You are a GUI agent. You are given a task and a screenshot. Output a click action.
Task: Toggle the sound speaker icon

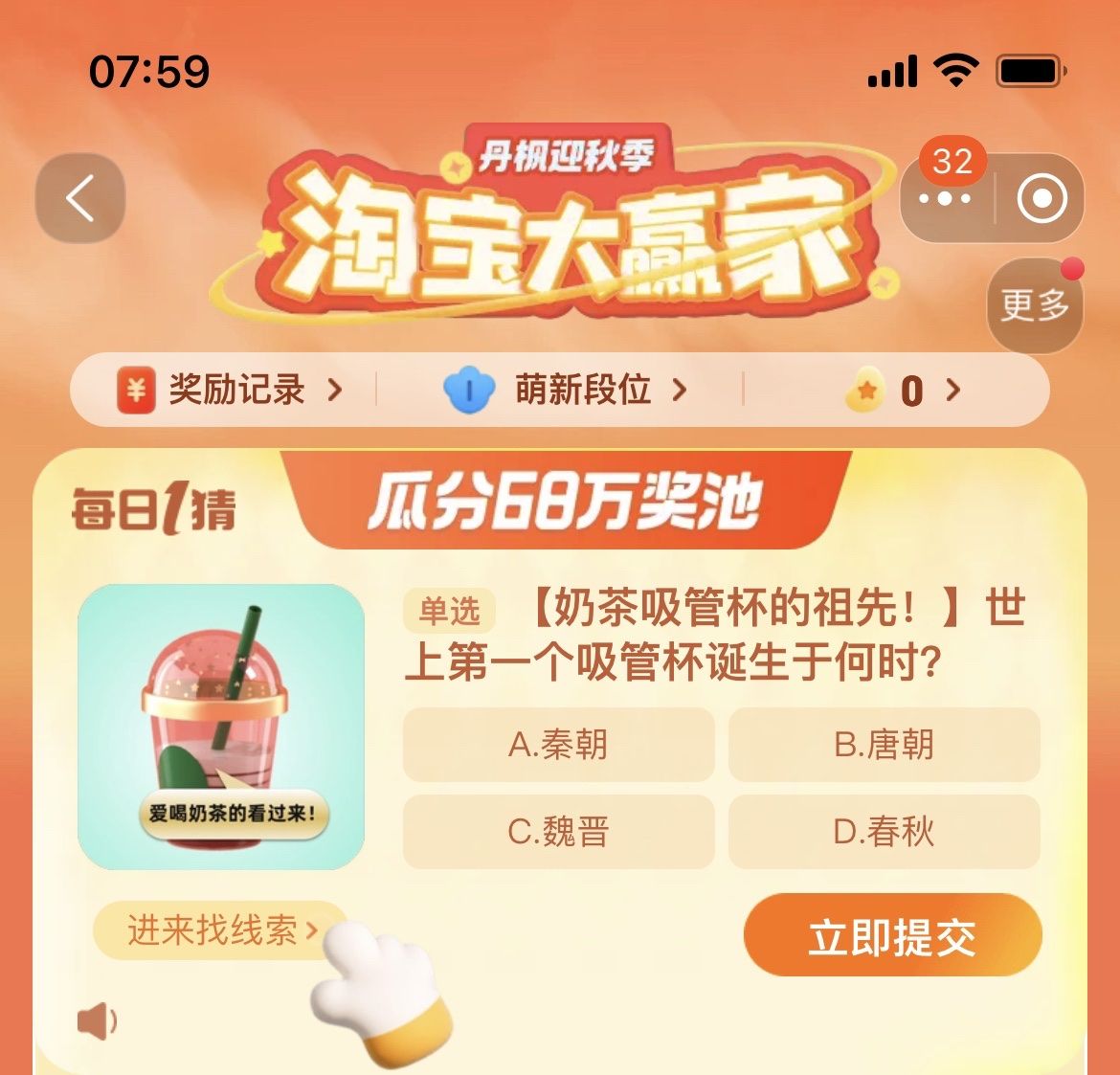[97, 1022]
